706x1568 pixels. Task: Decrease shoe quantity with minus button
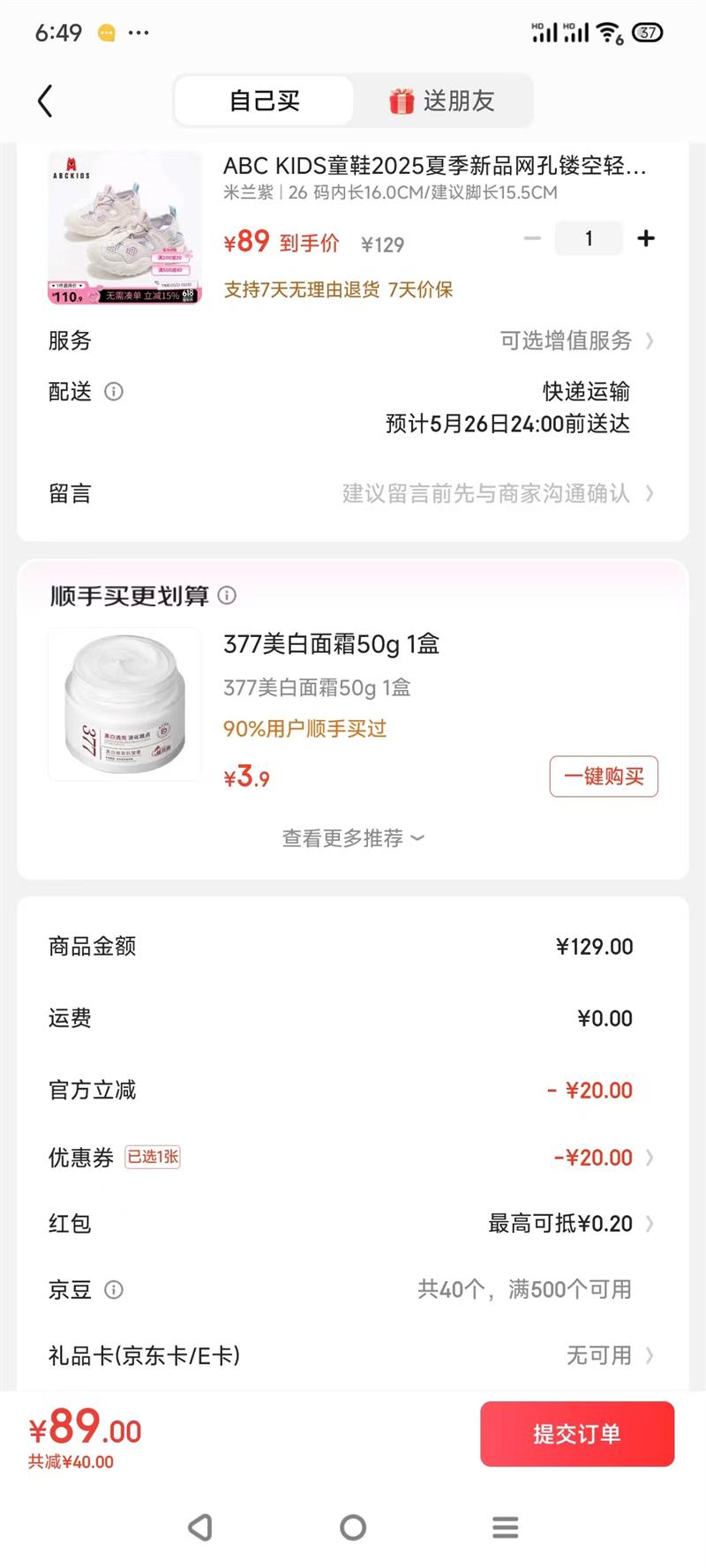click(532, 238)
